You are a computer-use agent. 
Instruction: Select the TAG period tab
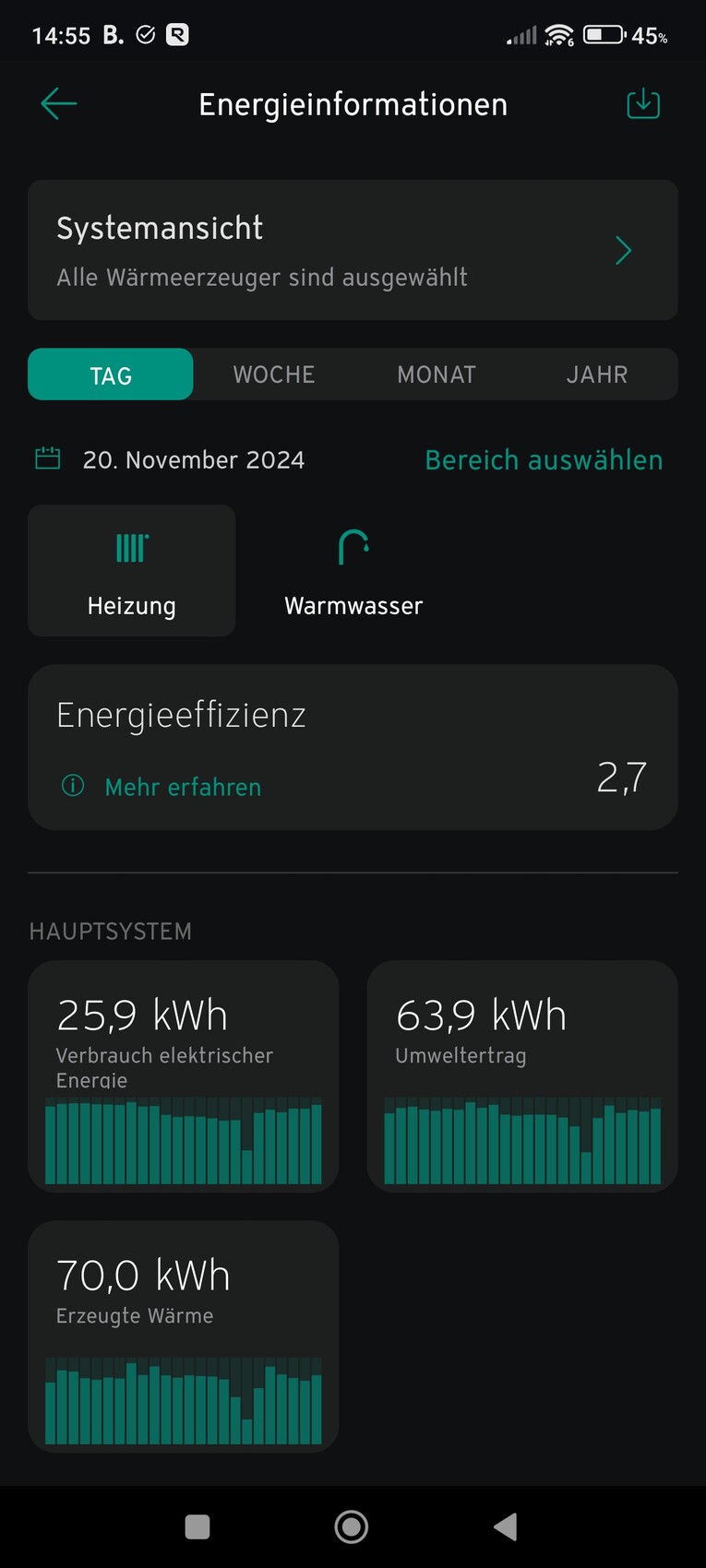pos(111,374)
